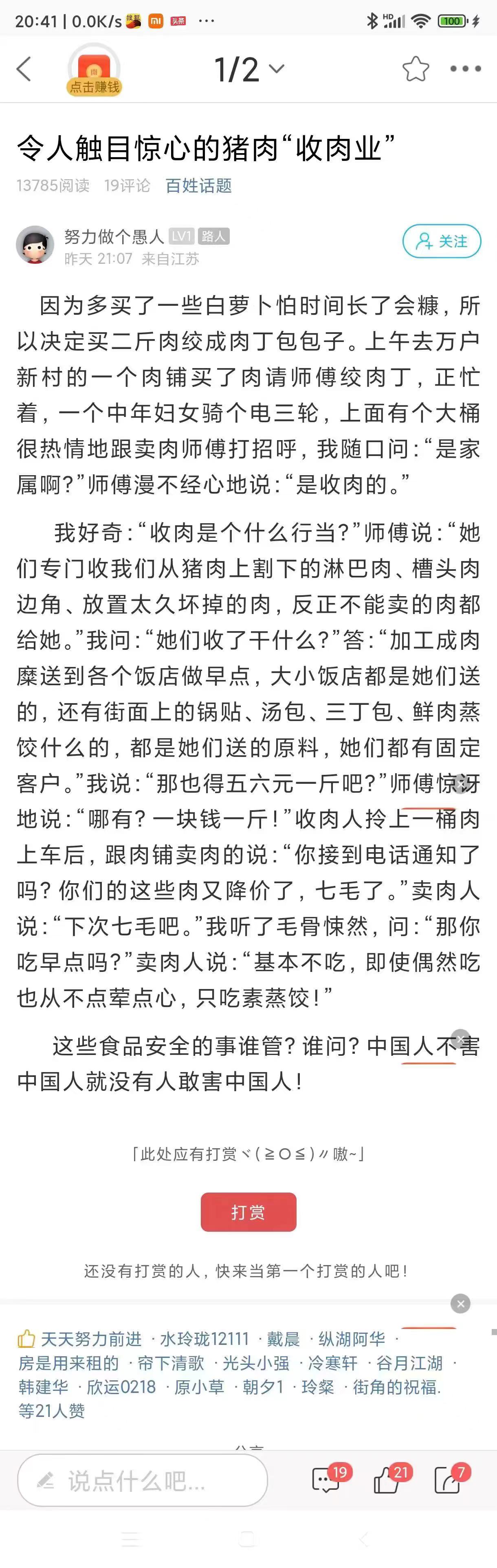Share the post via share icon

point(448,1480)
